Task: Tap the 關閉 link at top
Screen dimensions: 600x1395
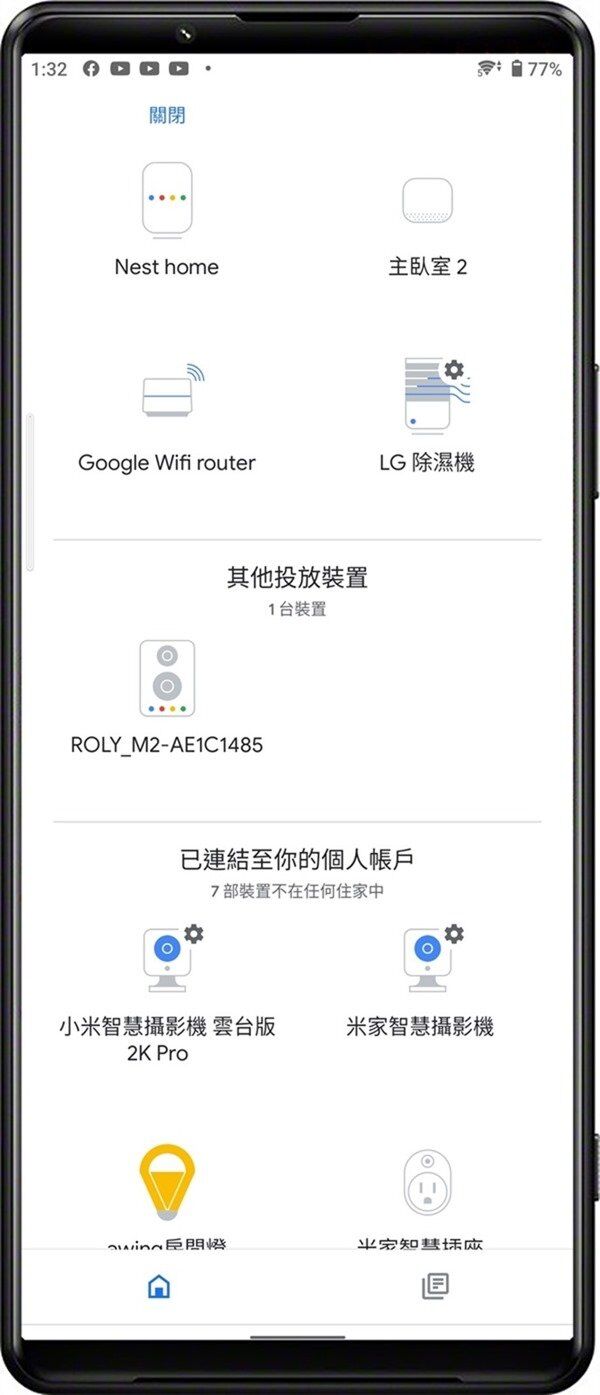Action: click(167, 115)
